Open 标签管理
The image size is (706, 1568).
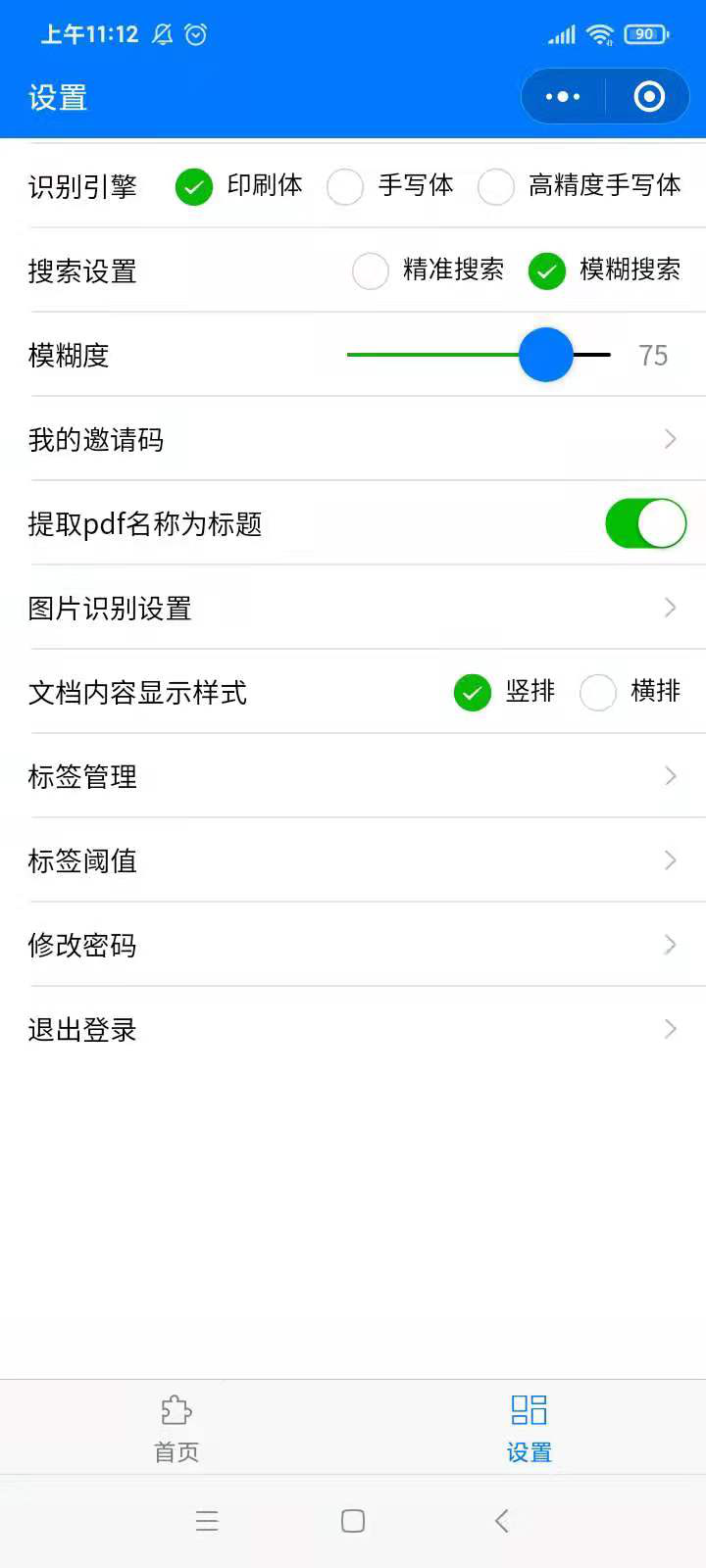coord(353,776)
